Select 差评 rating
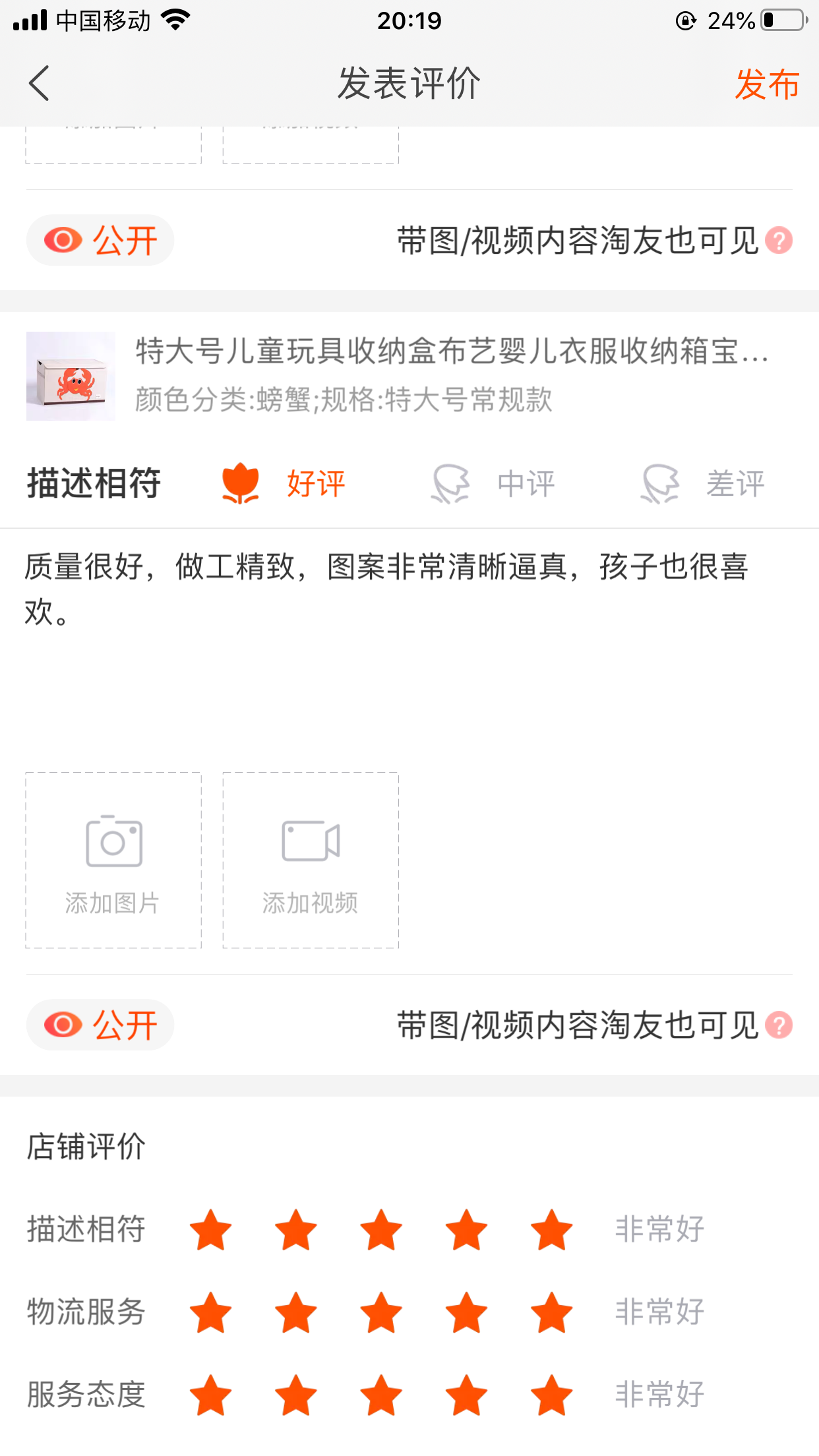 [x=703, y=483]
